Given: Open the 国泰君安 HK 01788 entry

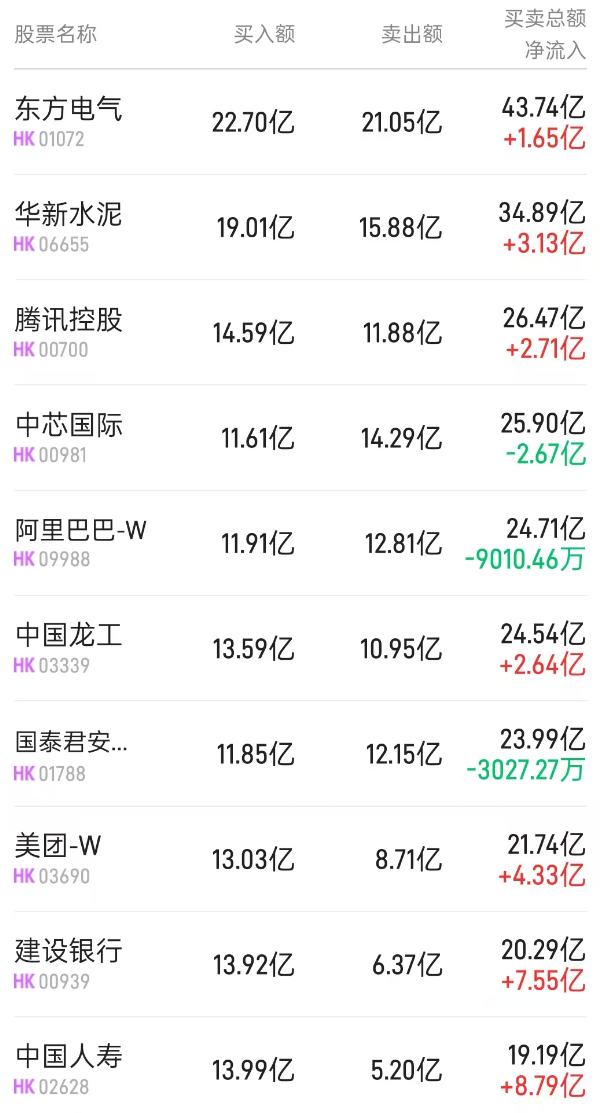Looking at the screenshot, I should [300, 754].
